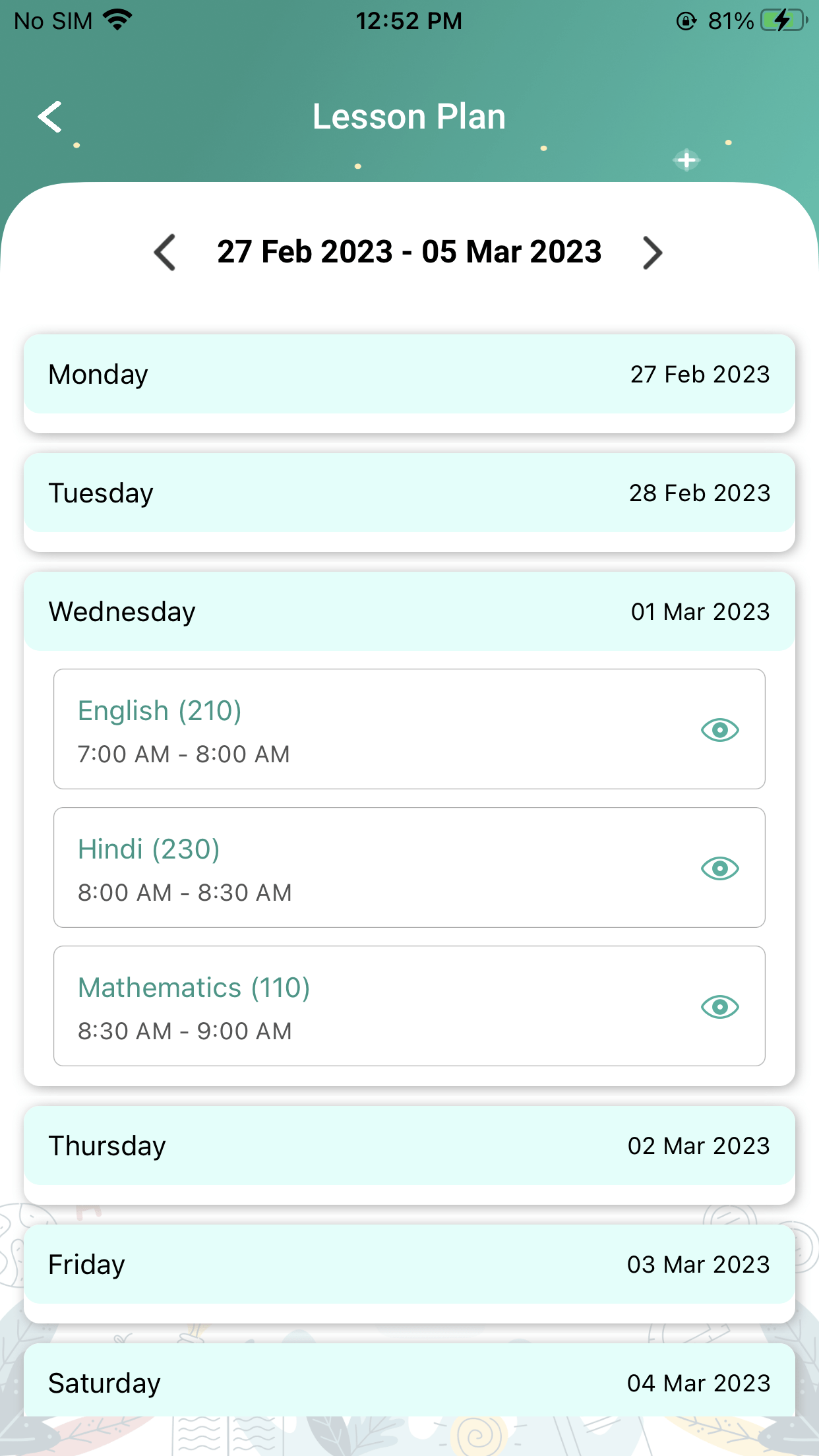
Task: Go to the next week
Action: [652, 253]
